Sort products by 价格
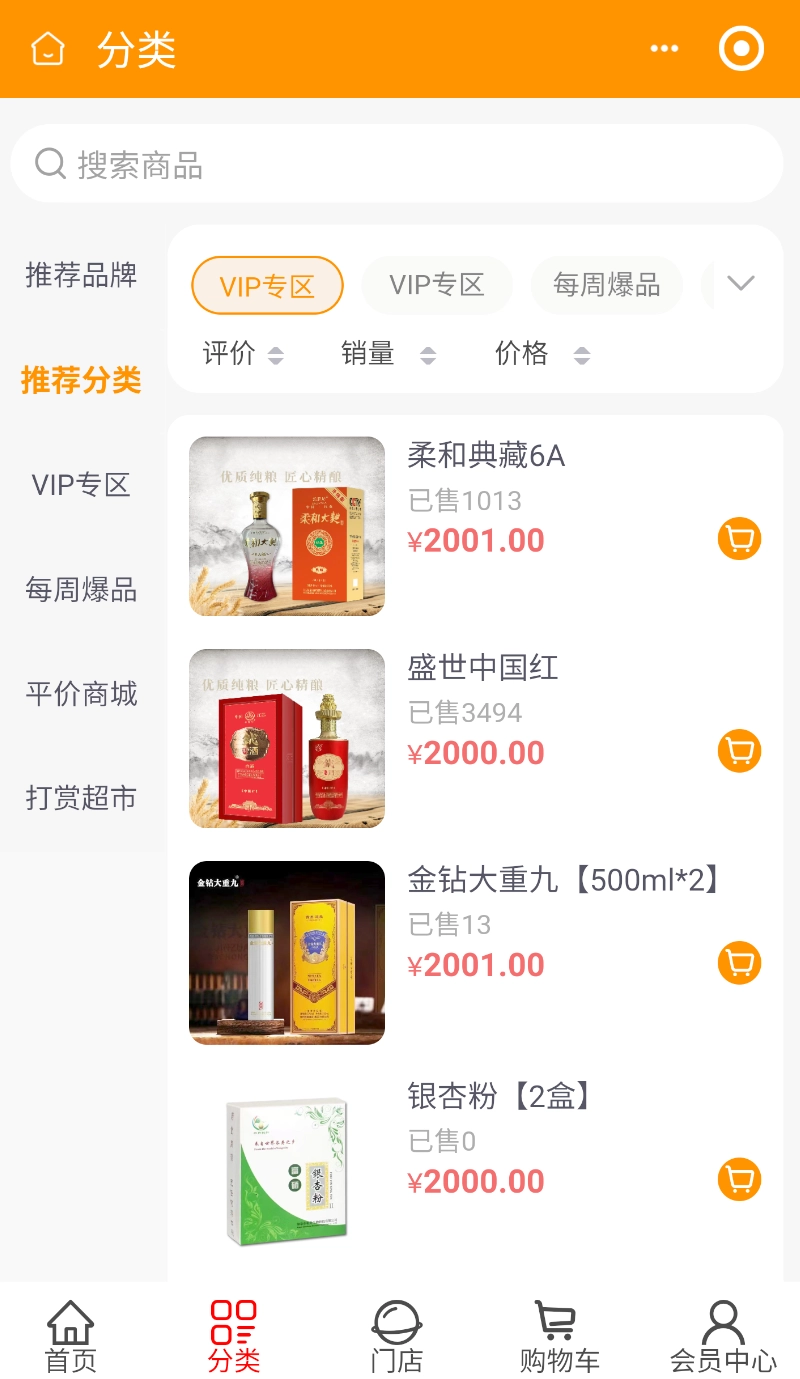This screenshot has height=1379, width=800. 542,354
